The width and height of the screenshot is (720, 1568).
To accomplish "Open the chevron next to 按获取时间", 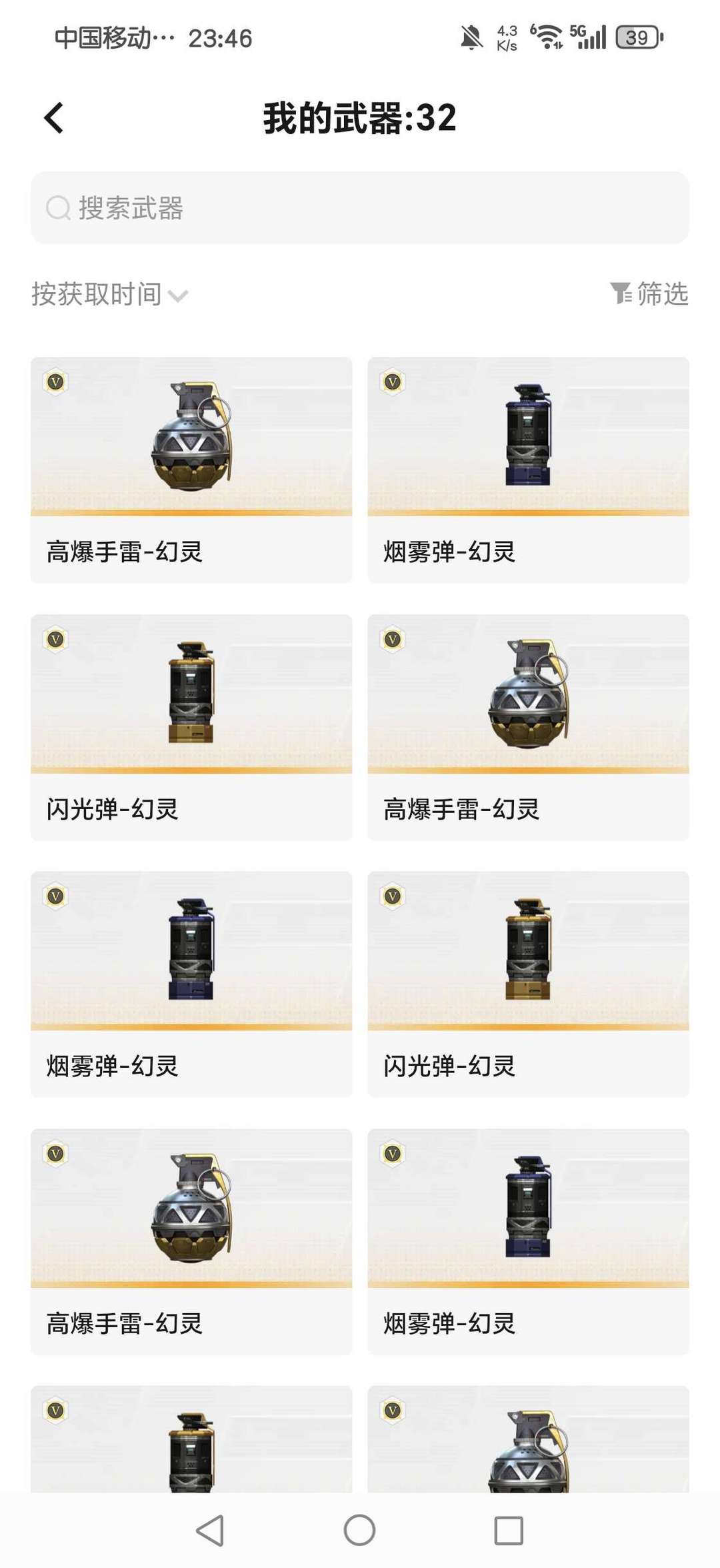I will coord(177,295).
